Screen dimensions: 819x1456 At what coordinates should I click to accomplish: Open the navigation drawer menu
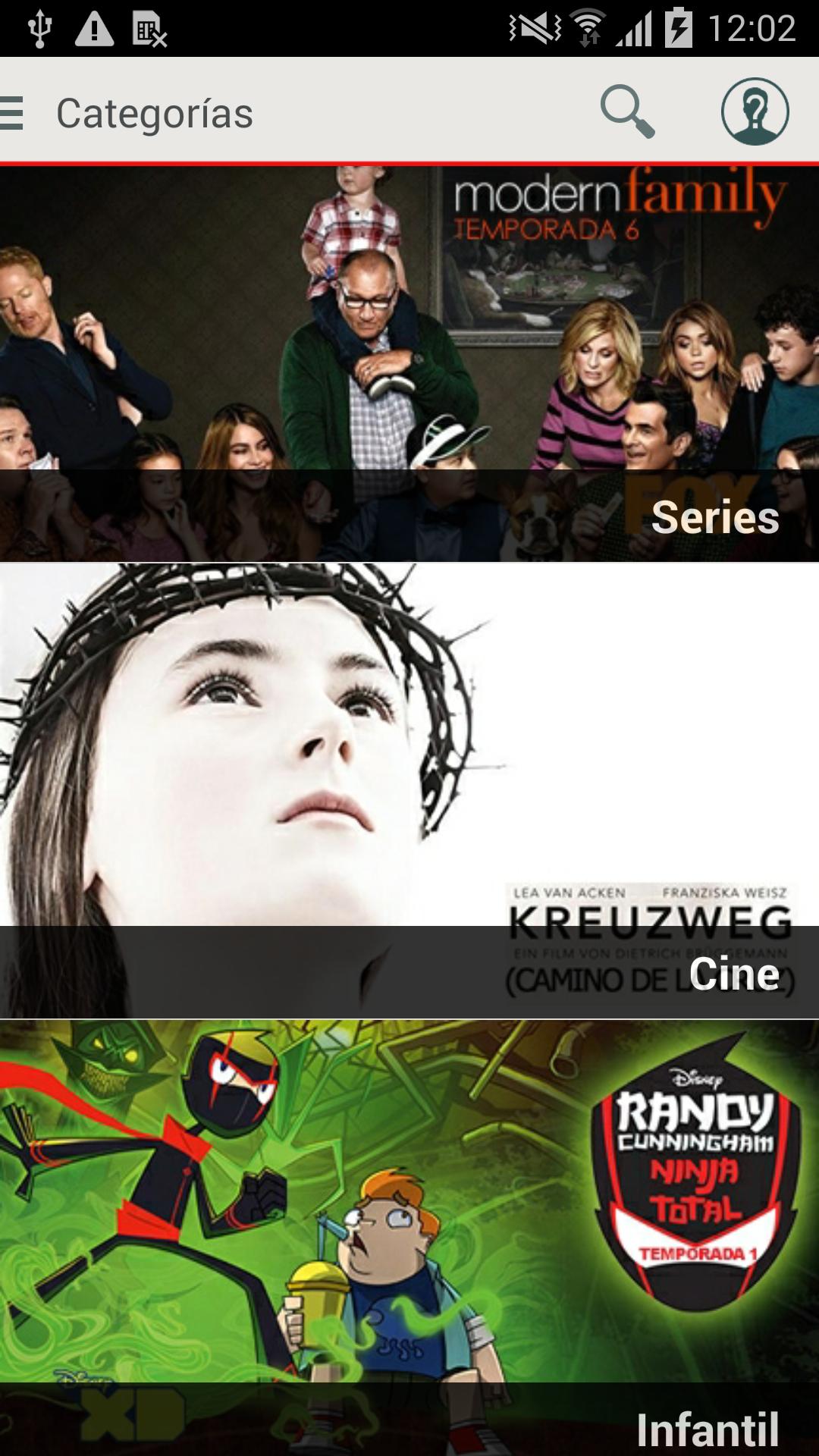click(x=14, y=114)
